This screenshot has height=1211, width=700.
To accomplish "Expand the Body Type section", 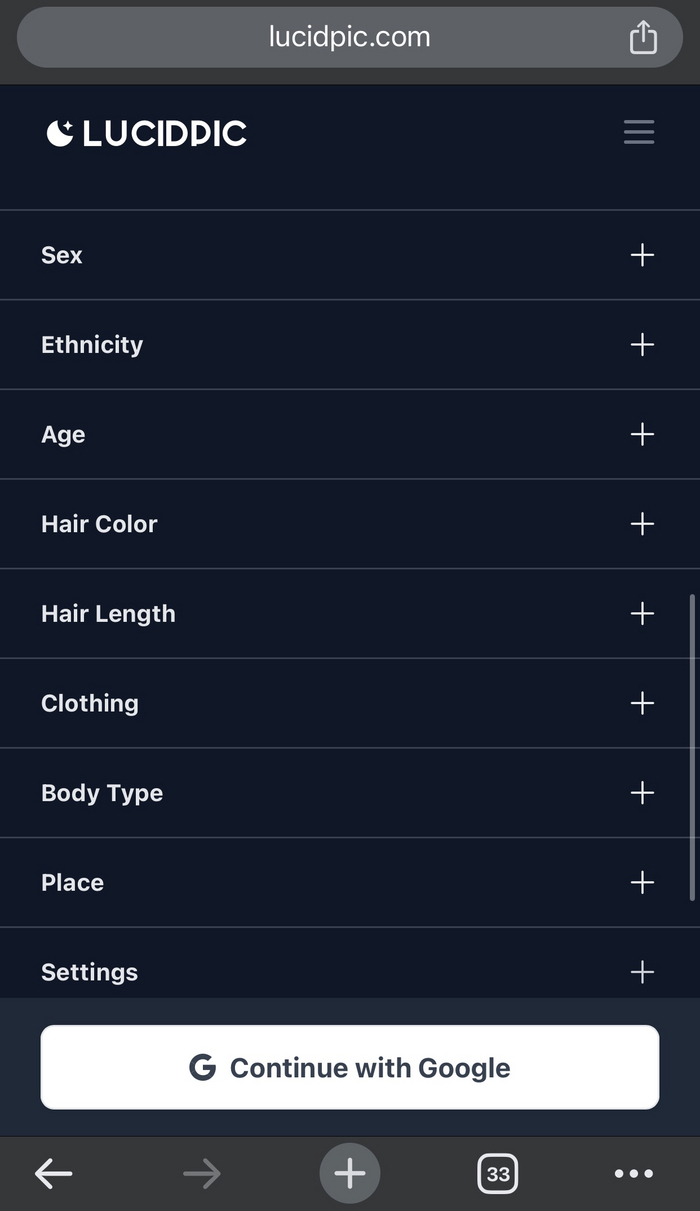I will [642, 793].
